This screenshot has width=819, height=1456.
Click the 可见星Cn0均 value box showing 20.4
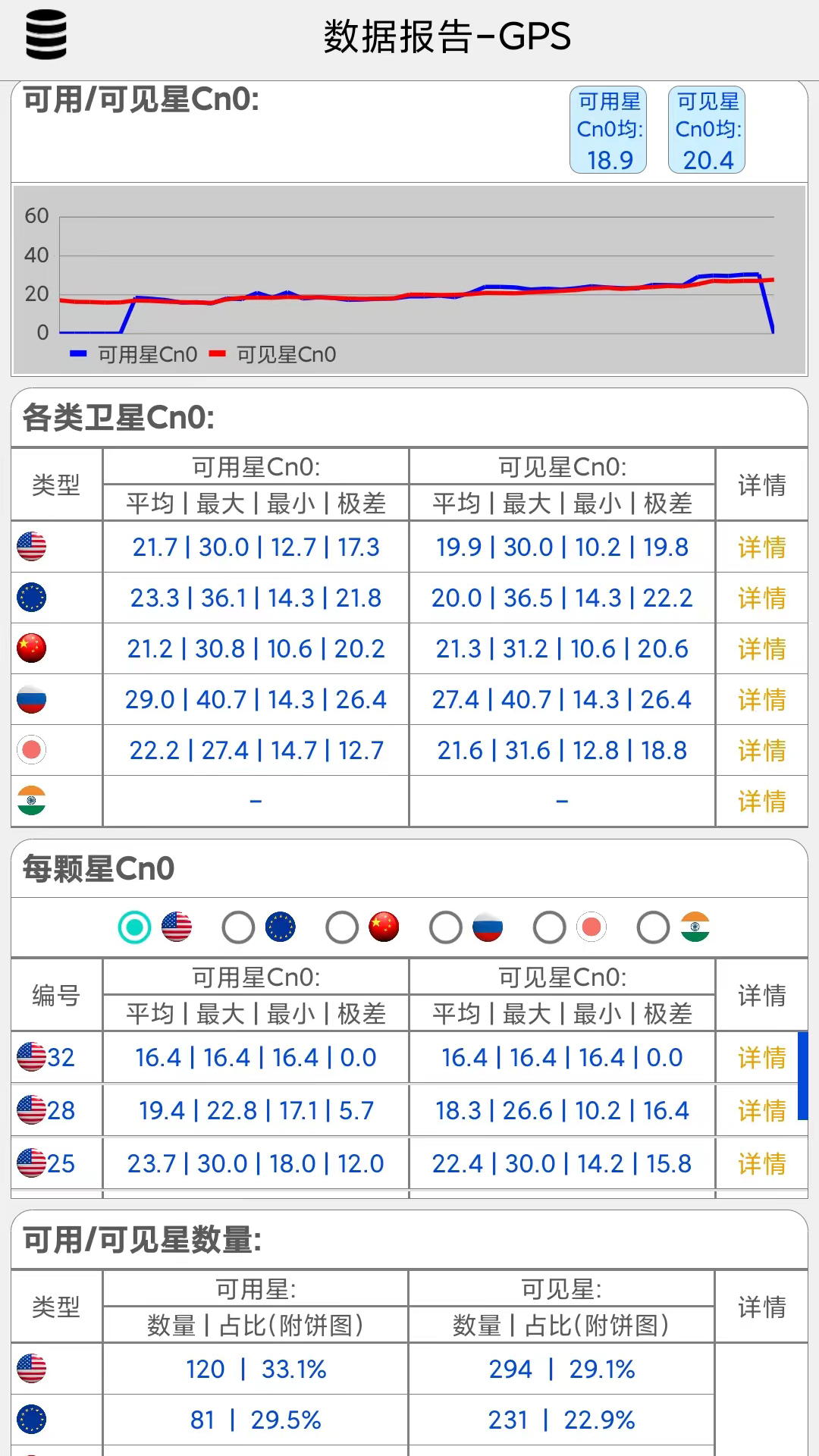pyautogui.click(x=706, y=130)
